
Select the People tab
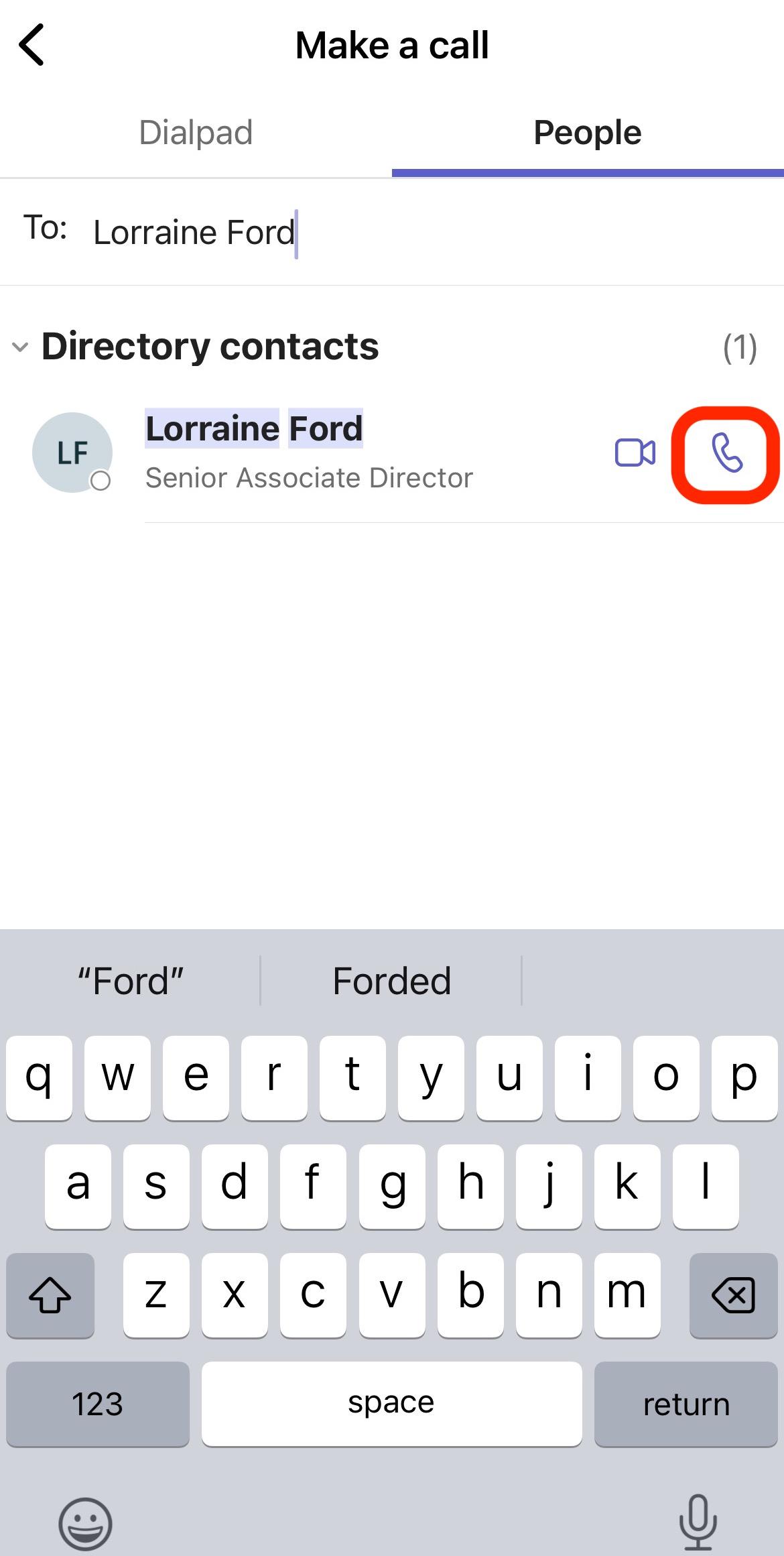(x=588, y=133)
